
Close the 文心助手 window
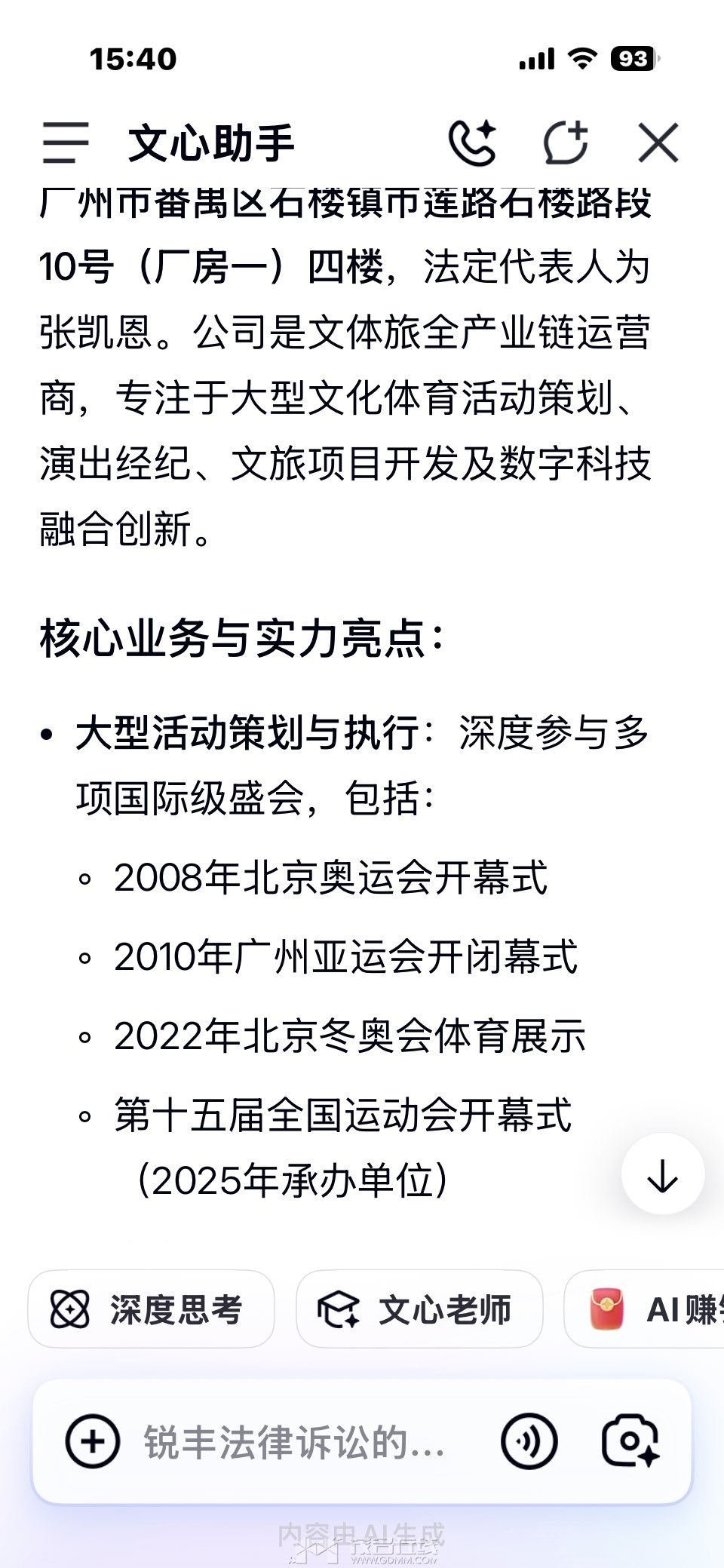(658, 143)
